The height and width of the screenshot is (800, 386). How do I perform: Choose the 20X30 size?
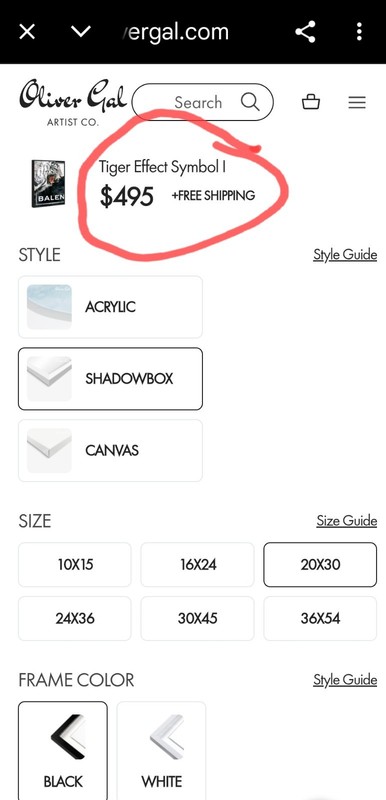(x=320, y=565)
